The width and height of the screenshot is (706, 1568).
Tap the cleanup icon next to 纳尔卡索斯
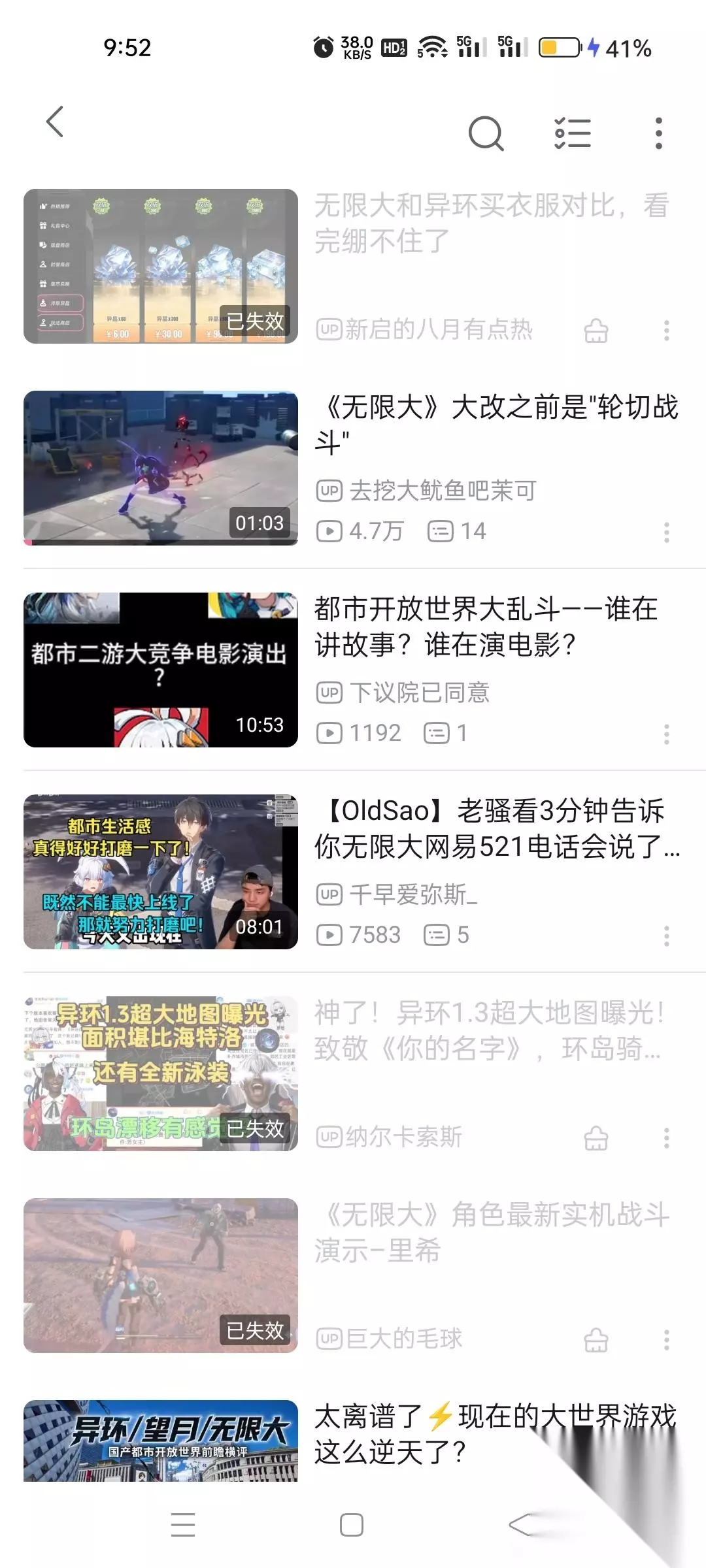click(596, 1138)
